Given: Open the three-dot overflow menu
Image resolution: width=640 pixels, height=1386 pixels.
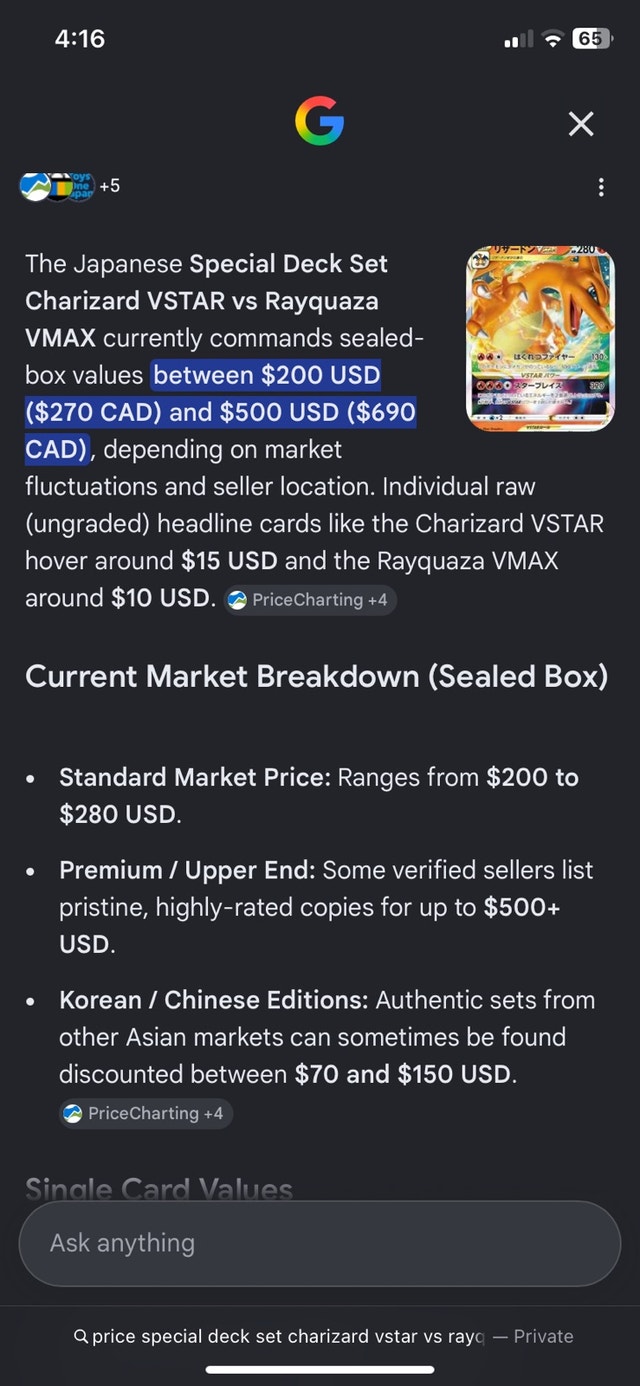Looking at the screenshot, I should point(600,187).
